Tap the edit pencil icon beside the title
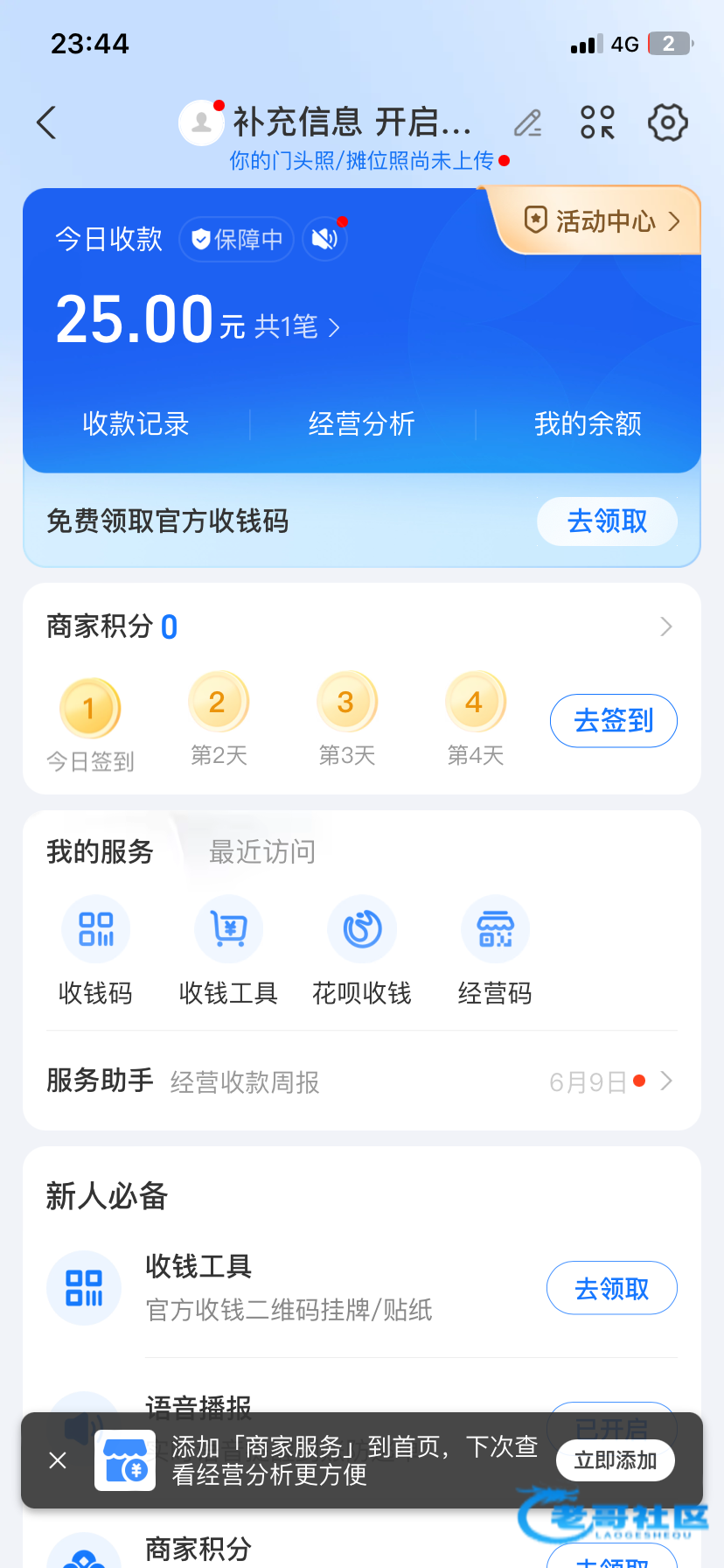Screen dimensions: 724x1568 (x=527, y=122)
